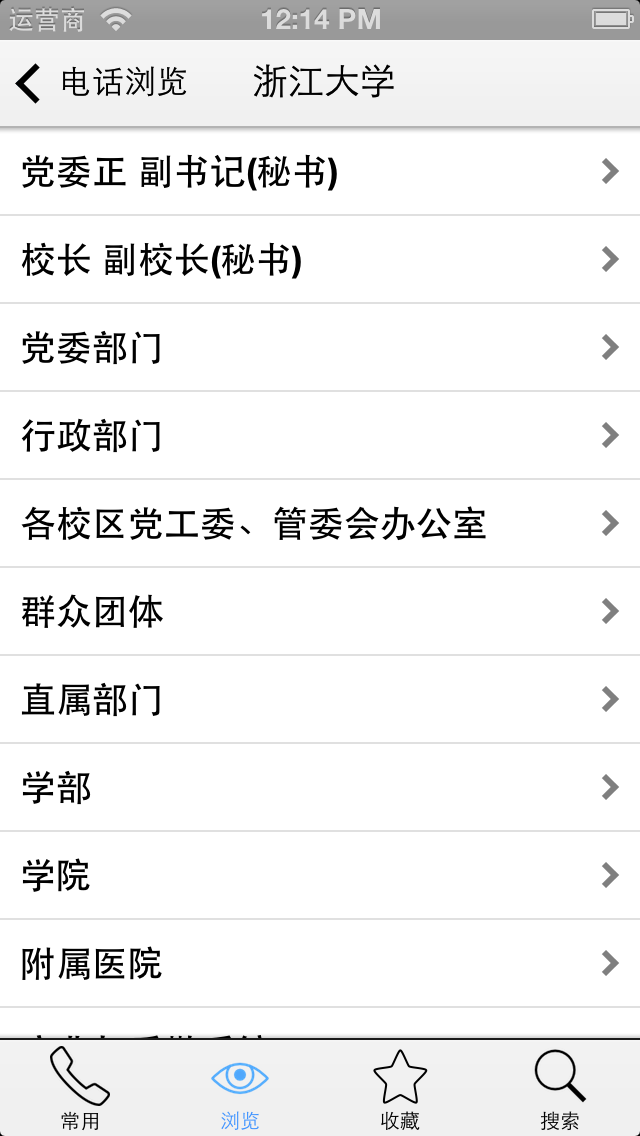Open the 党委部门 list
This screenshot has width=640, height=1136.
[x=320, y=348]
